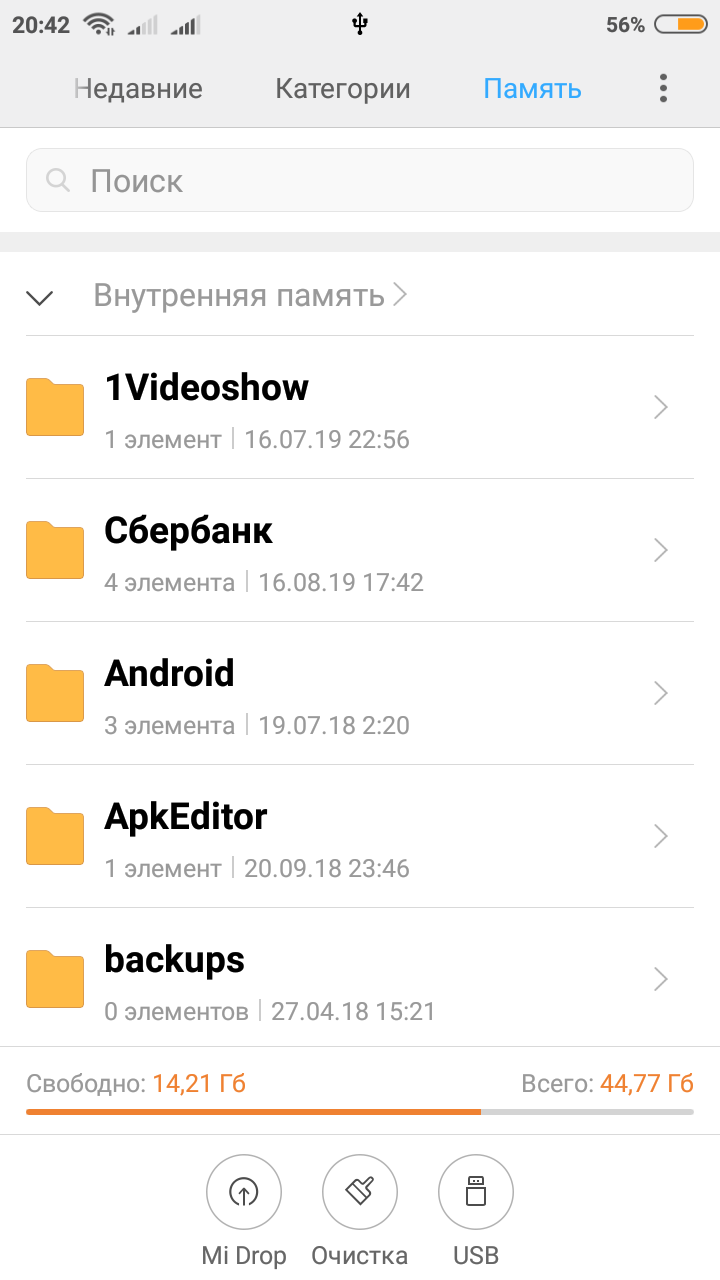Viewport: 720px width, 1280px height.
Task: Switch to the Категории tab
Action: [343, 88]
